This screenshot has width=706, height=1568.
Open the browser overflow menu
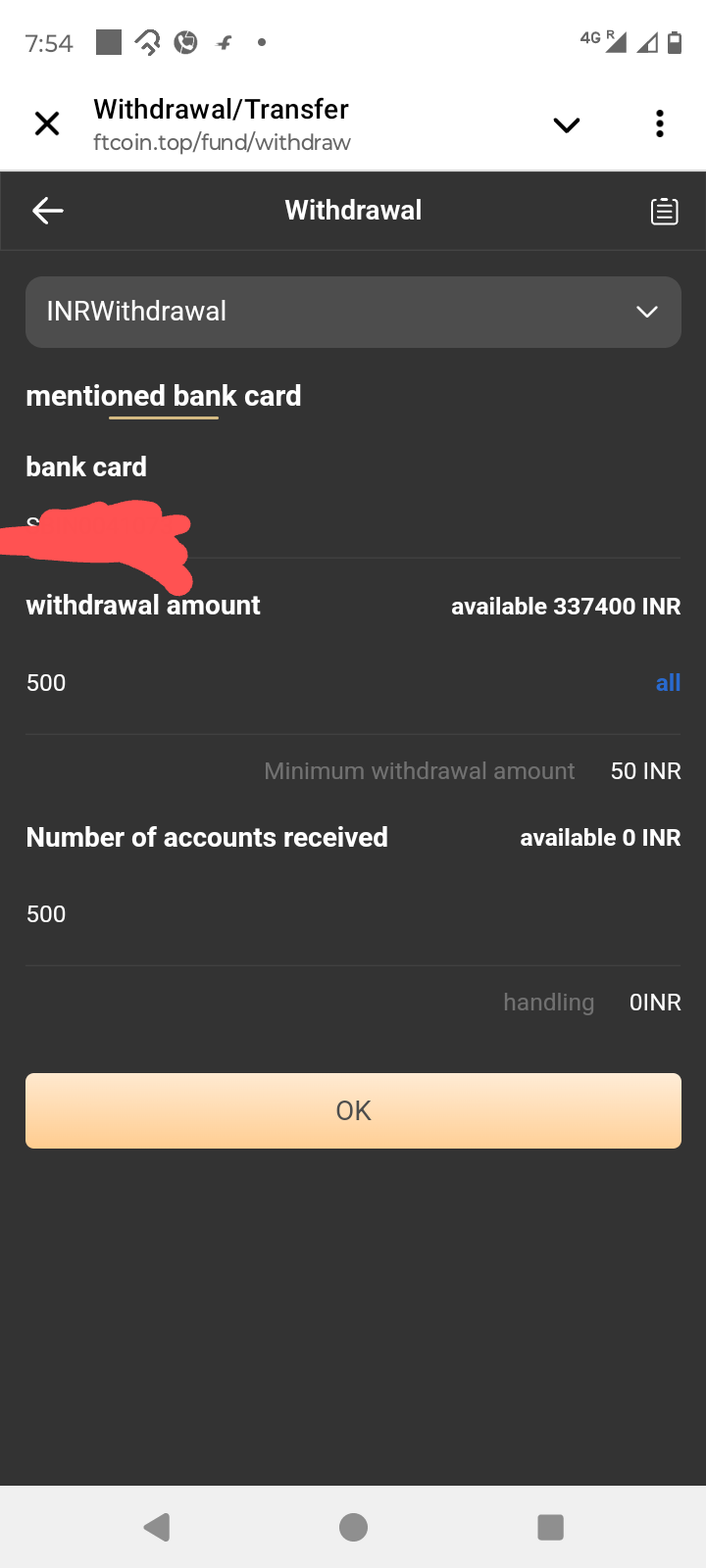[x=660, y=123]
